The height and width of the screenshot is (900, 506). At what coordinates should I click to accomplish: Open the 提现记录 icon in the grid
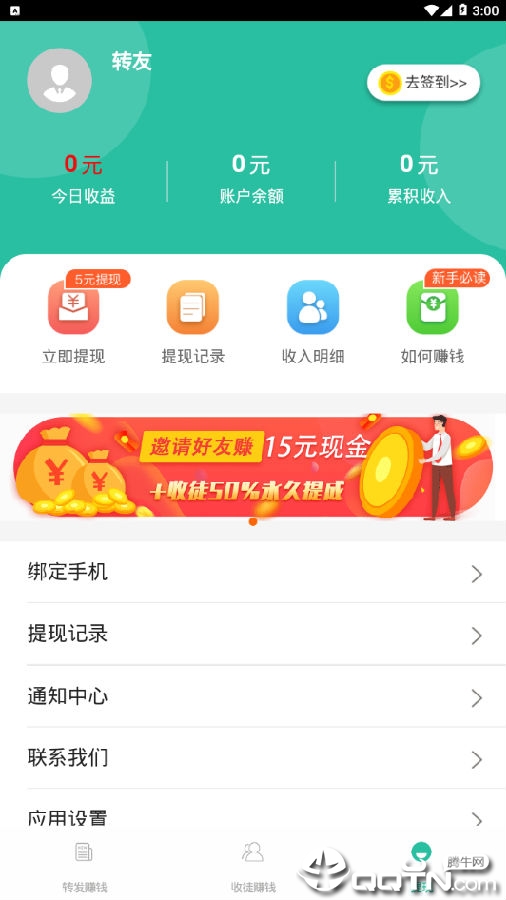193,321
